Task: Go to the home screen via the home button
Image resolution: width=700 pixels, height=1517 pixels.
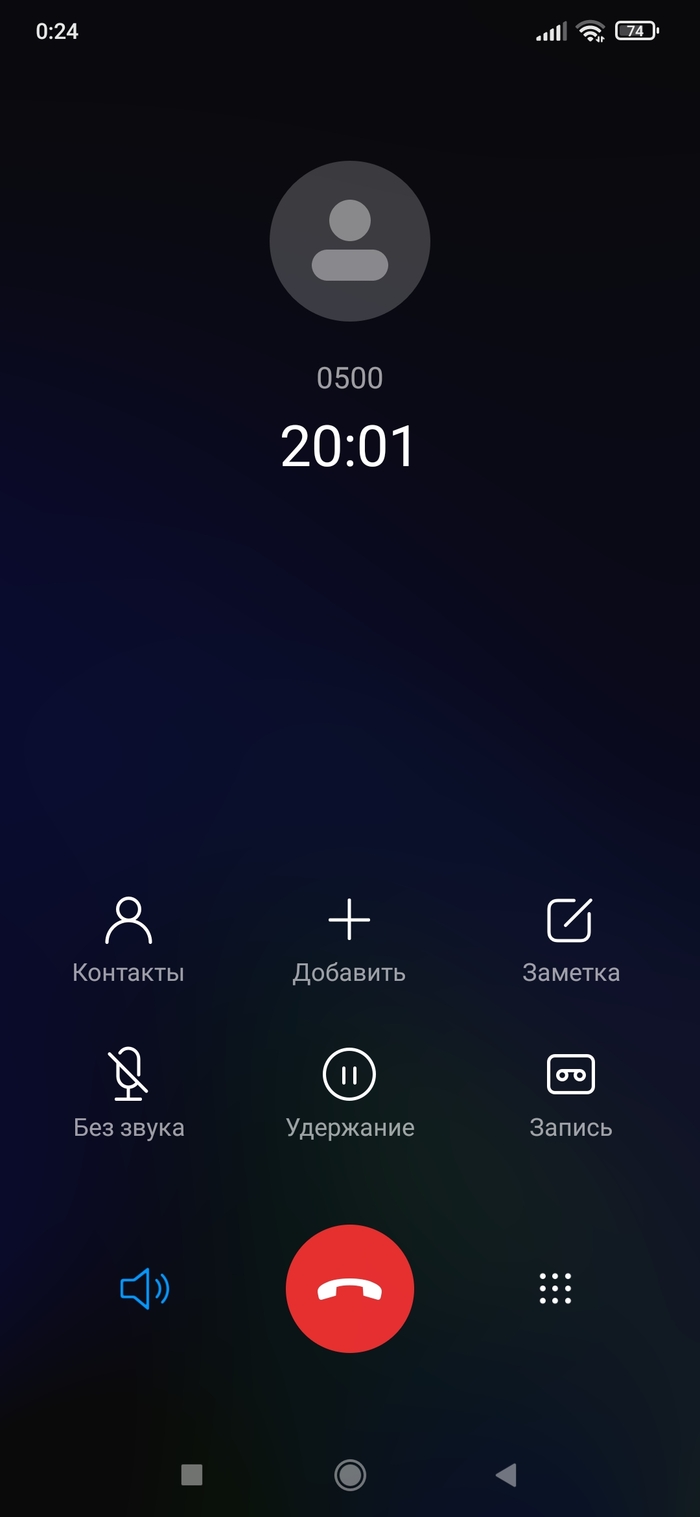Action: click(350, 1474)
